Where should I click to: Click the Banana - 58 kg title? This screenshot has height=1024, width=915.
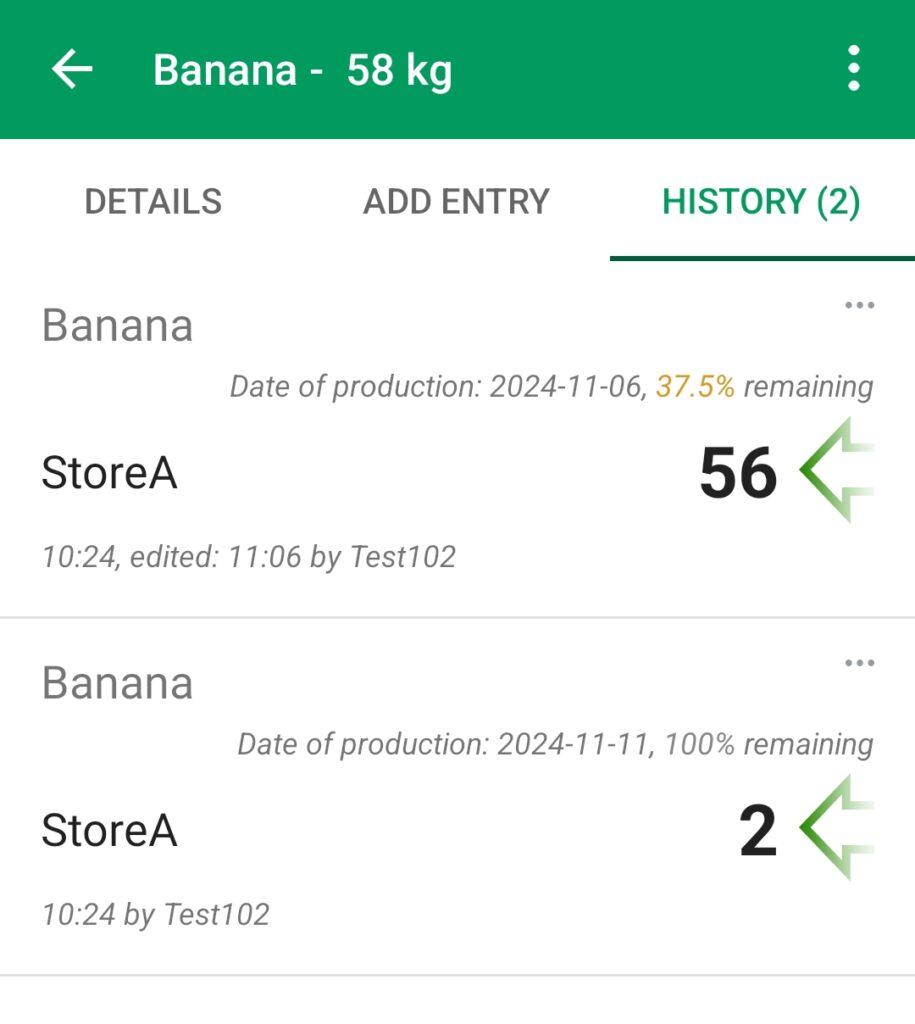(300, 68)
